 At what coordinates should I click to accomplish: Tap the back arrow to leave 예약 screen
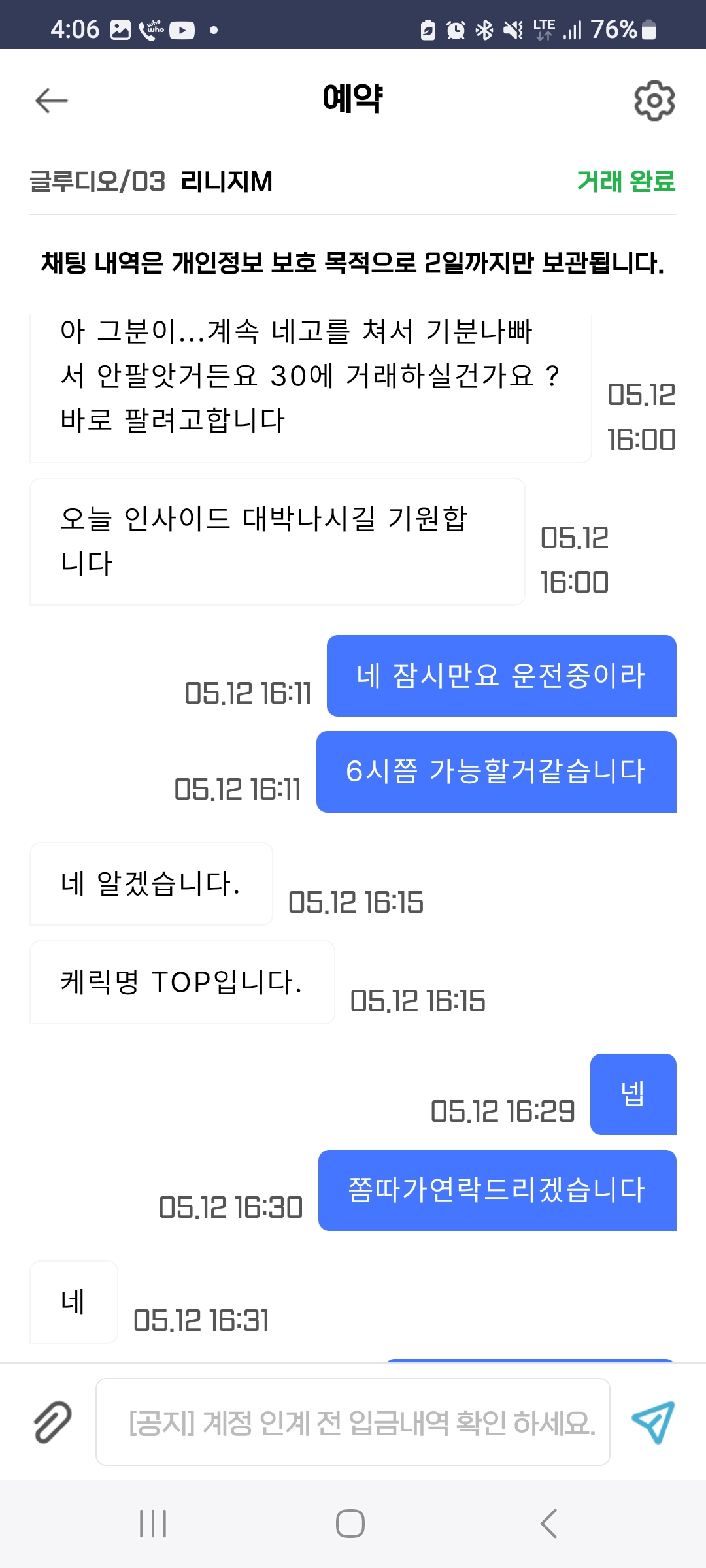pyautogui.click(x=50, y=99)
